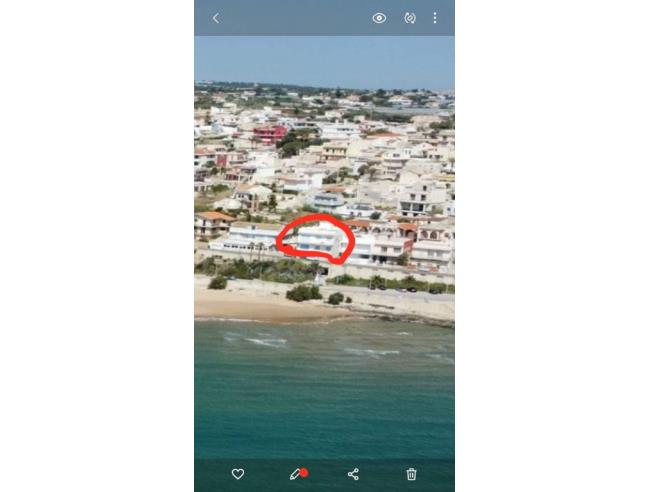Tap the eye-shaped Bixby Vision icon
Viewport: 648px width, 492px height.
[x=379, y=18]
